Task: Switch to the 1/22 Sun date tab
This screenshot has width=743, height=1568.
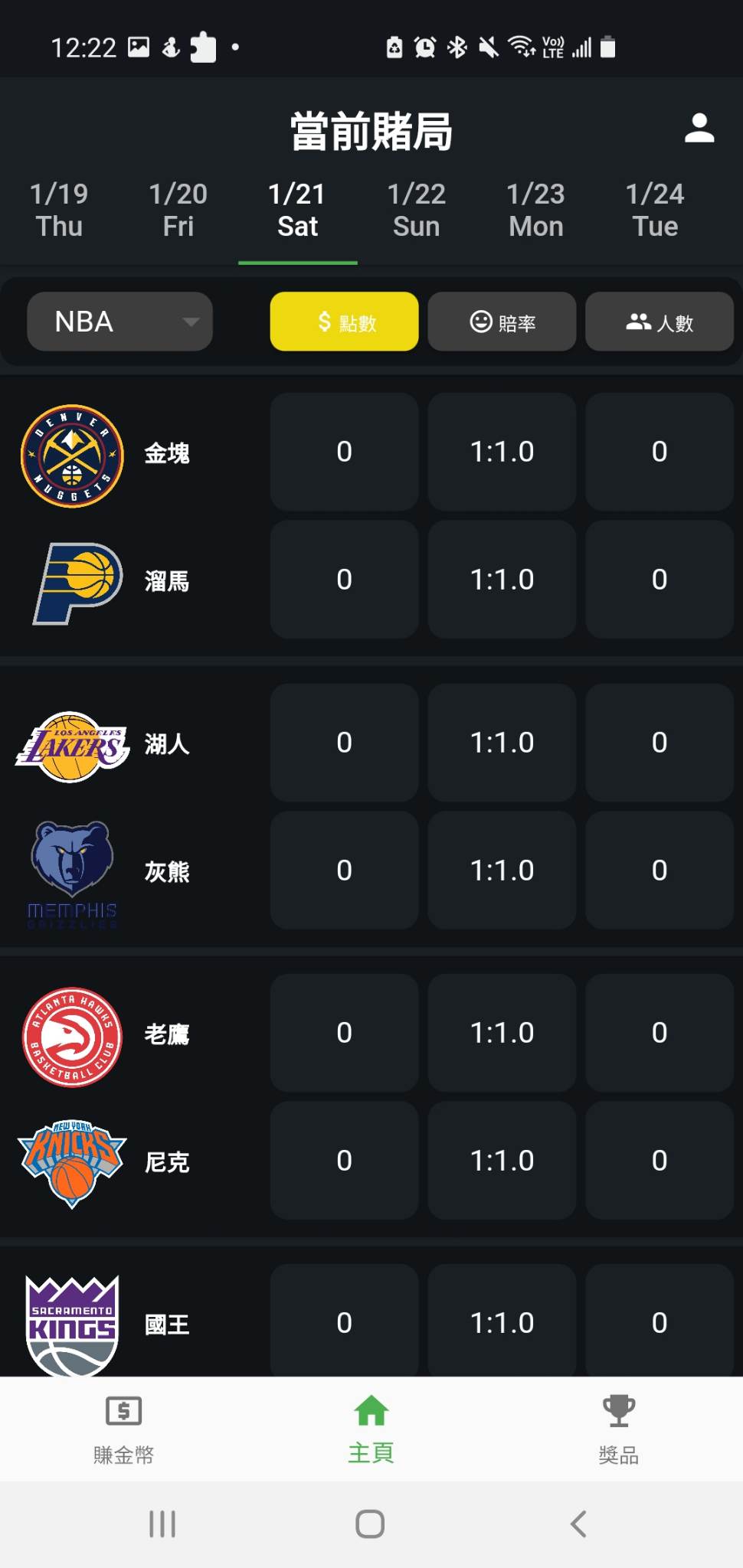Action: pos(416,211)
